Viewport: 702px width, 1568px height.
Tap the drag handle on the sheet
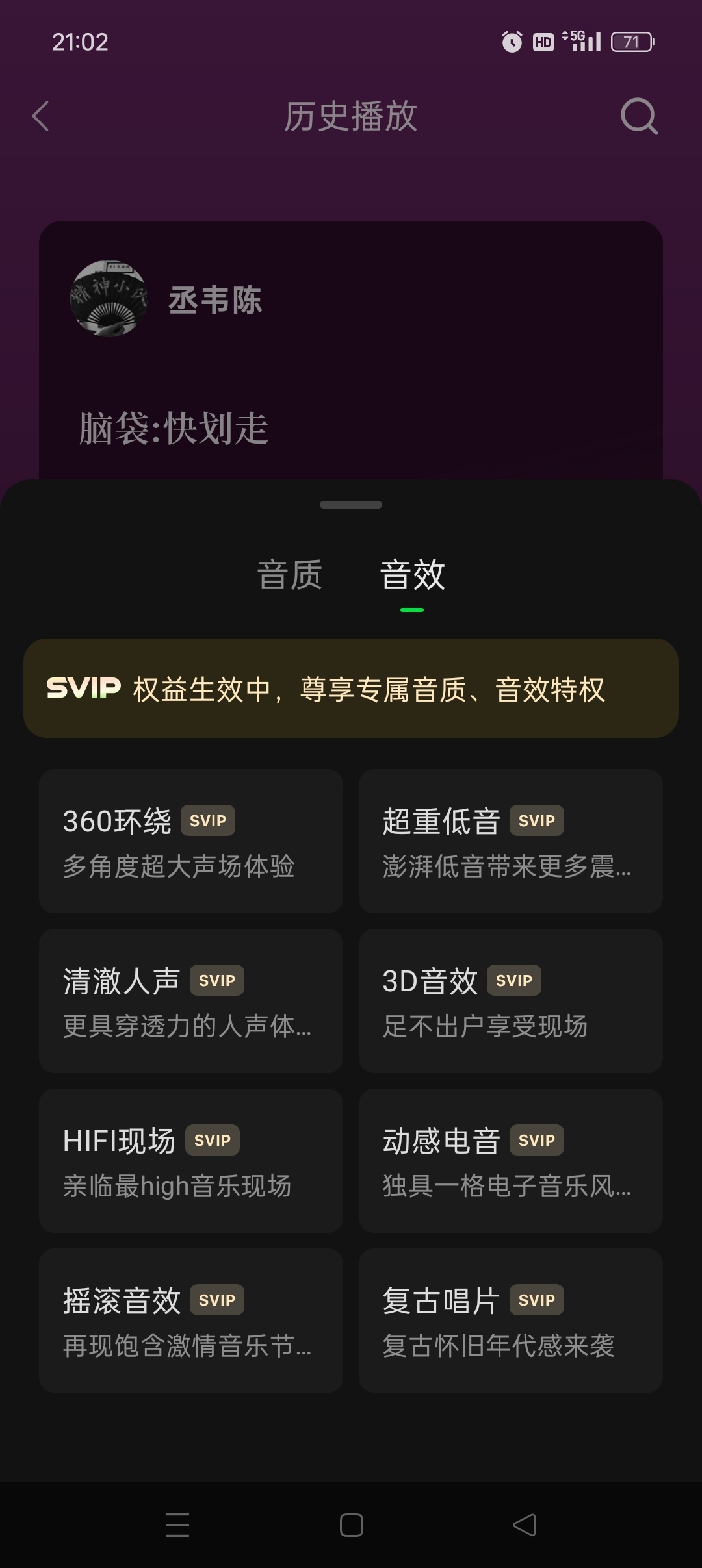pyautogui.click(x=351, y=505)
